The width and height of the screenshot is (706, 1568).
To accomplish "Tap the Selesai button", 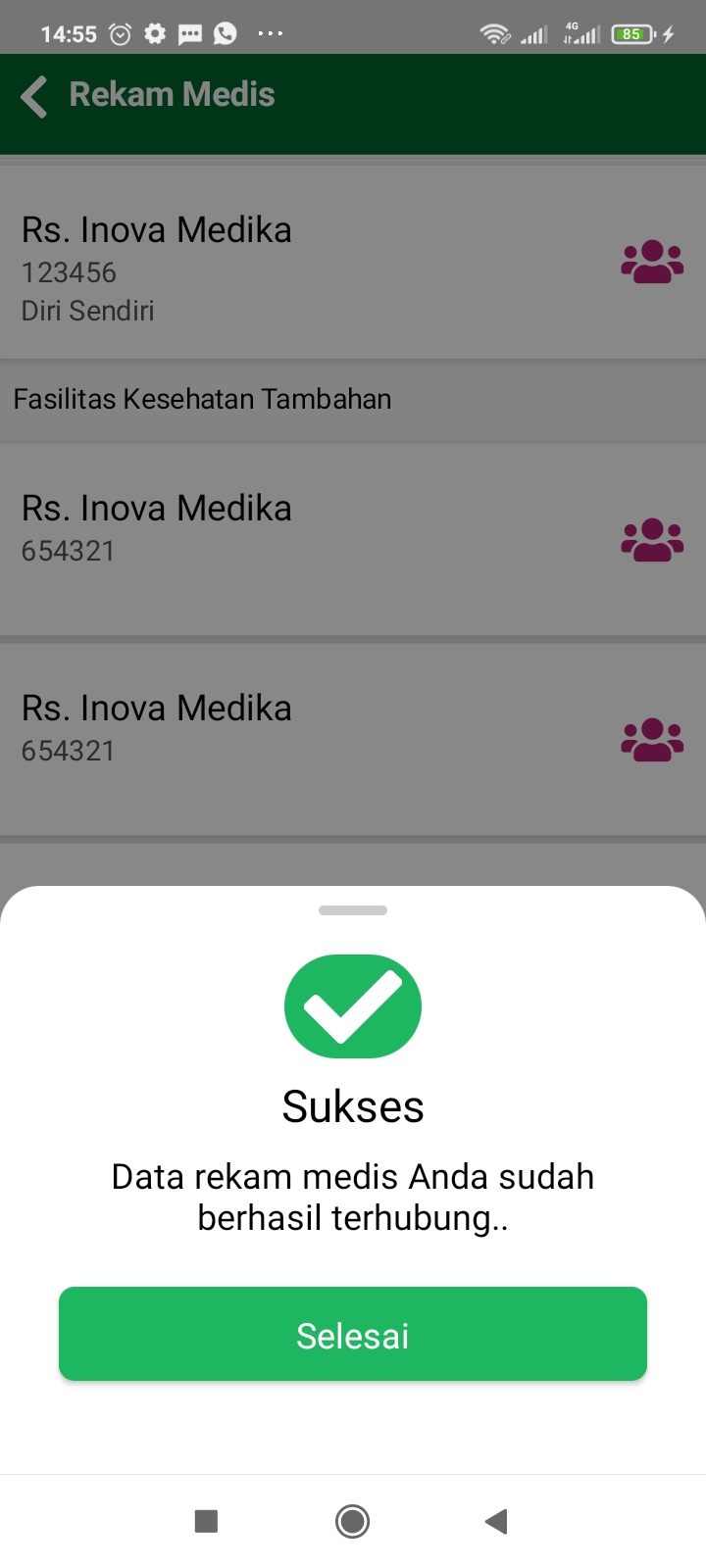I will (x=353, y=1334).
